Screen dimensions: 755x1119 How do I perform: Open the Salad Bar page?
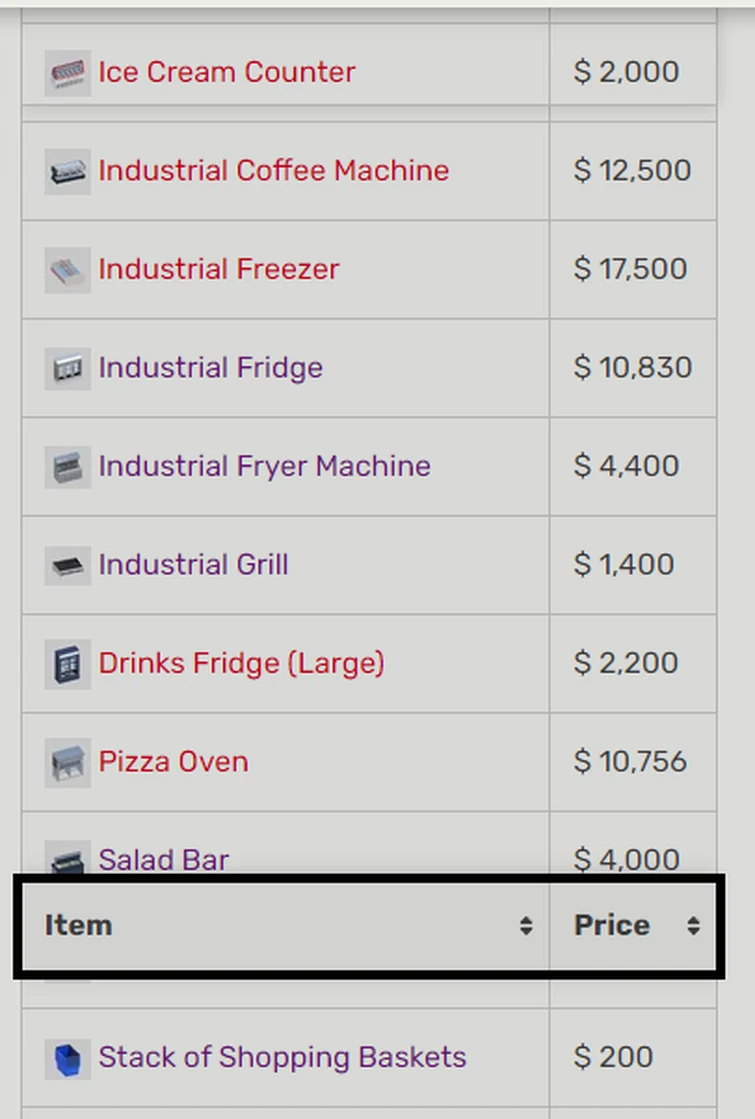(163, 858)
